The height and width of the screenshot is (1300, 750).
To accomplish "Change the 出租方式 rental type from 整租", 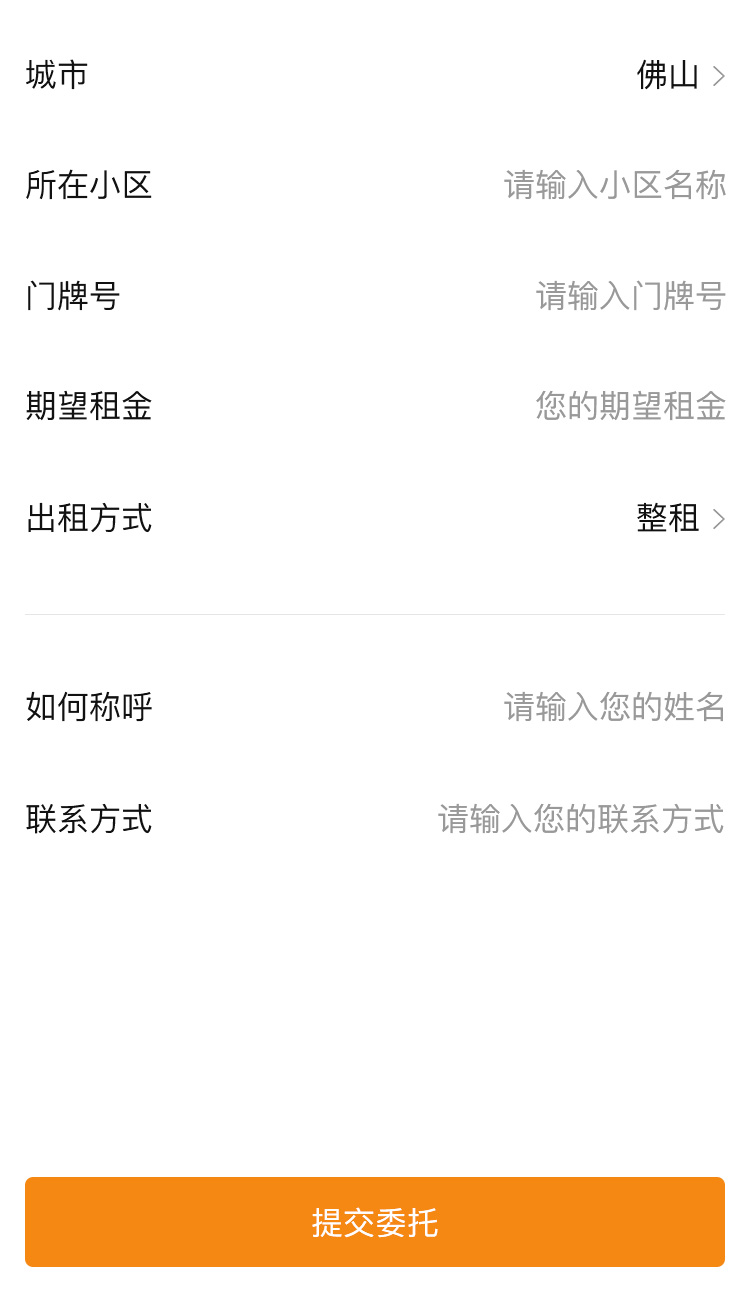I will click(680, 518).
